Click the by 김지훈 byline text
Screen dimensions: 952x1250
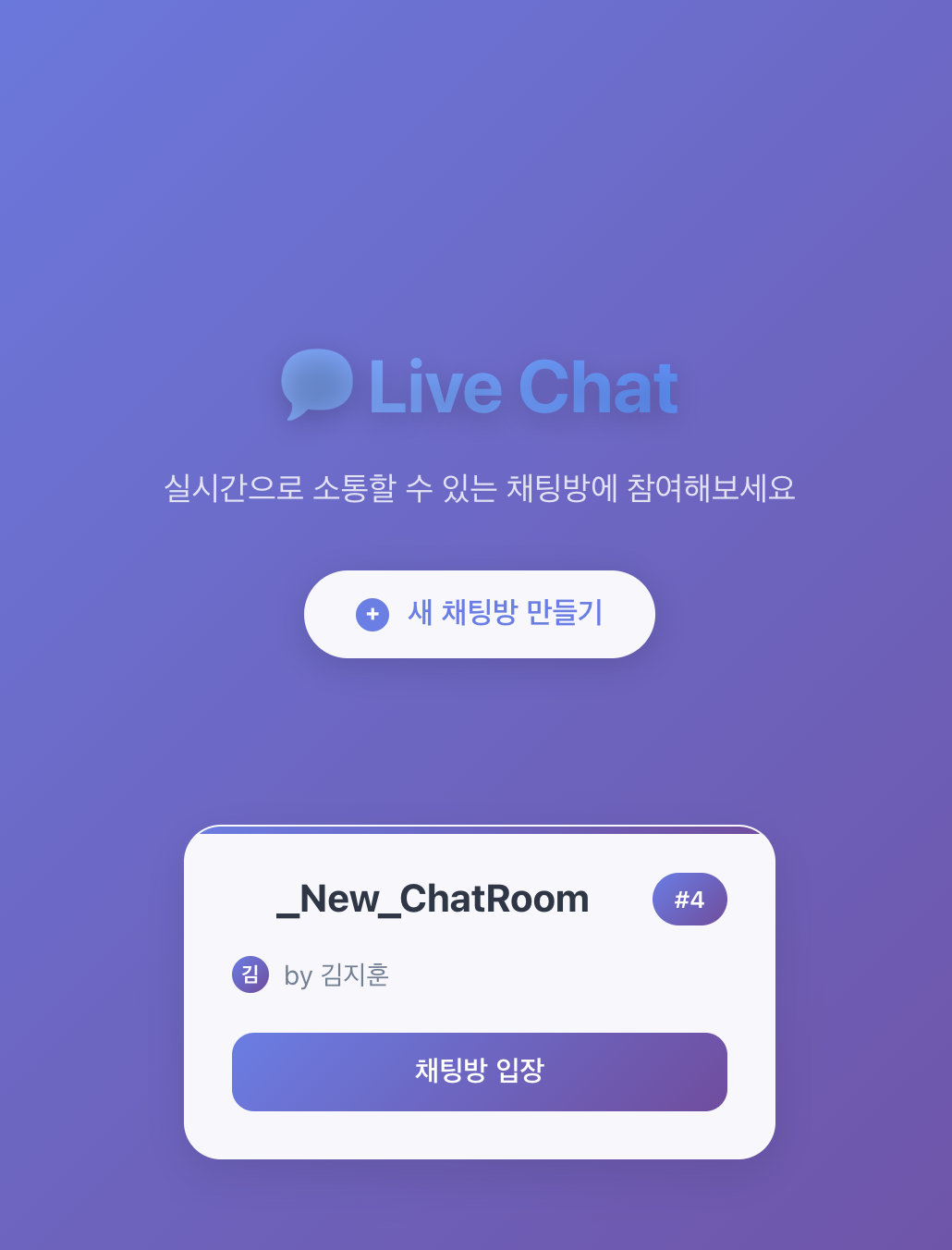pyautogui.click(x=337, y=974)
